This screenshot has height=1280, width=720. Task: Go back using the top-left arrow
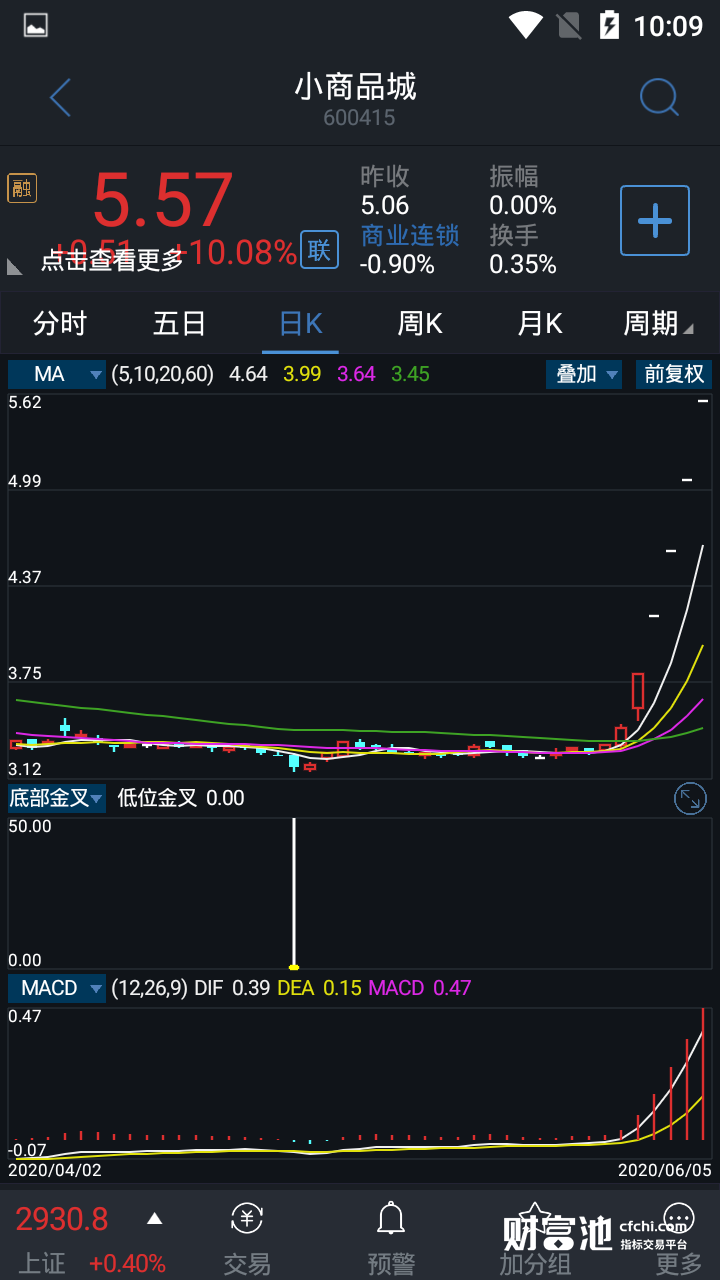pos(60,98)
